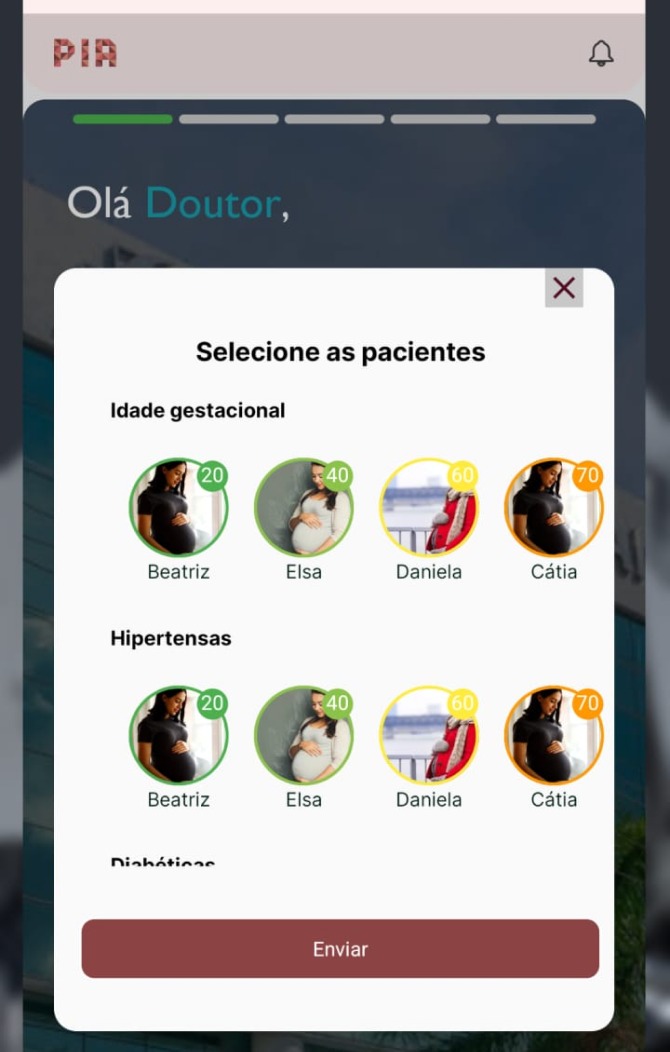This screenshot has height=1052, width=670.
Task: Choose Elsa under Hipertensas
Action: click(303, 735)
